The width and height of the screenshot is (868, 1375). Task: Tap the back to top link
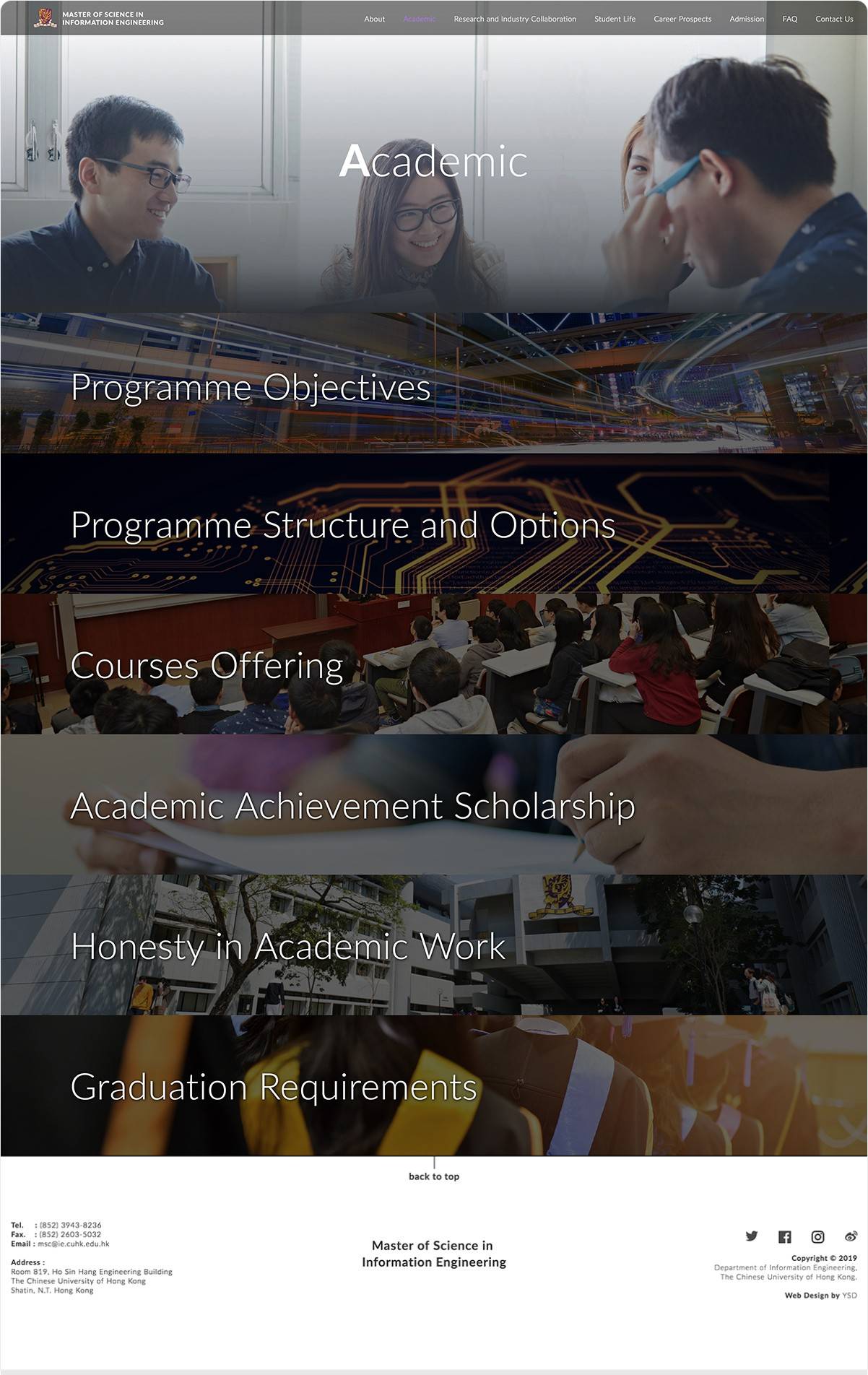433,1176
